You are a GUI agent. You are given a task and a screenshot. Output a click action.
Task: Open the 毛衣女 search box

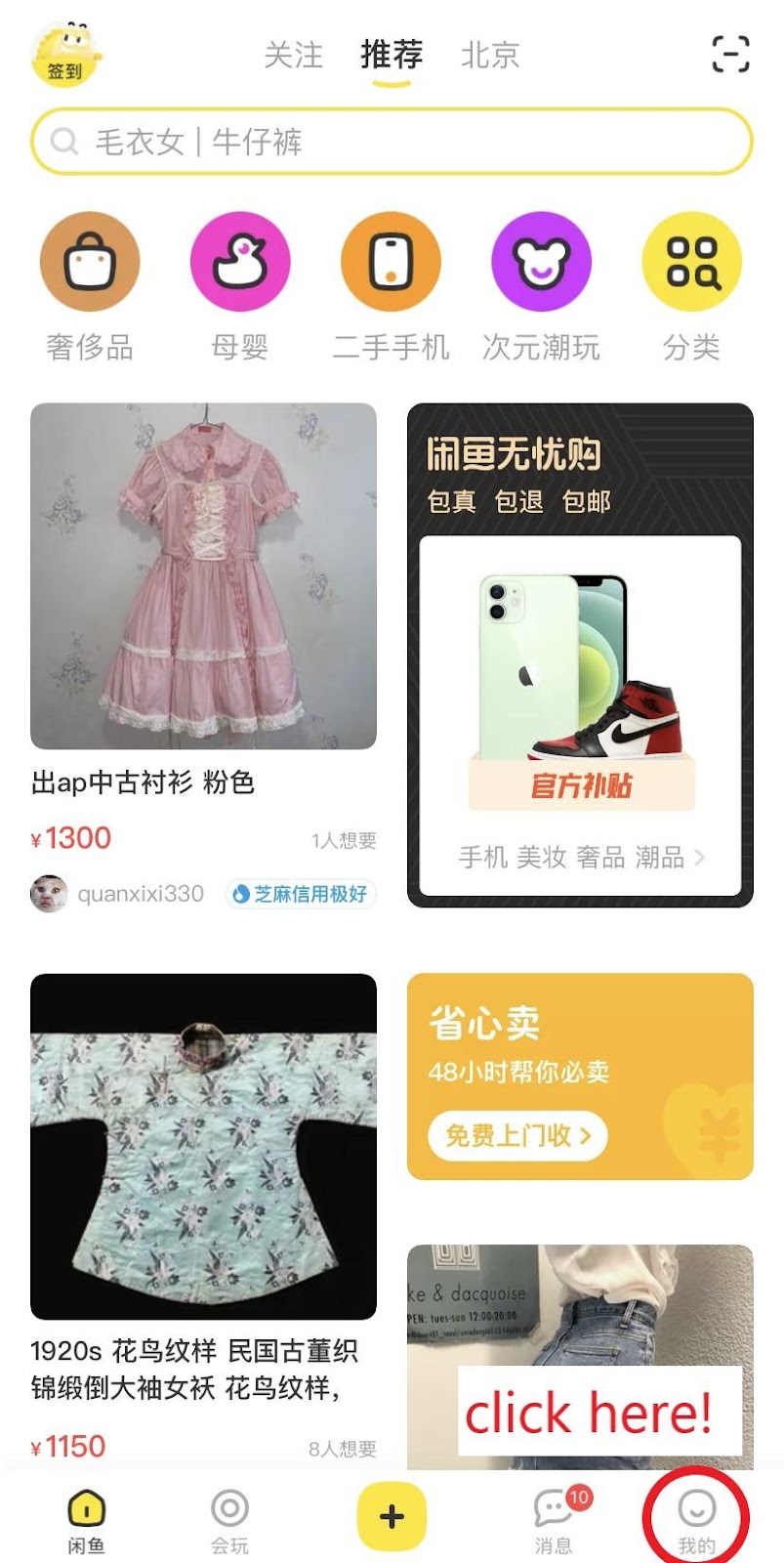tap(392, 142)
